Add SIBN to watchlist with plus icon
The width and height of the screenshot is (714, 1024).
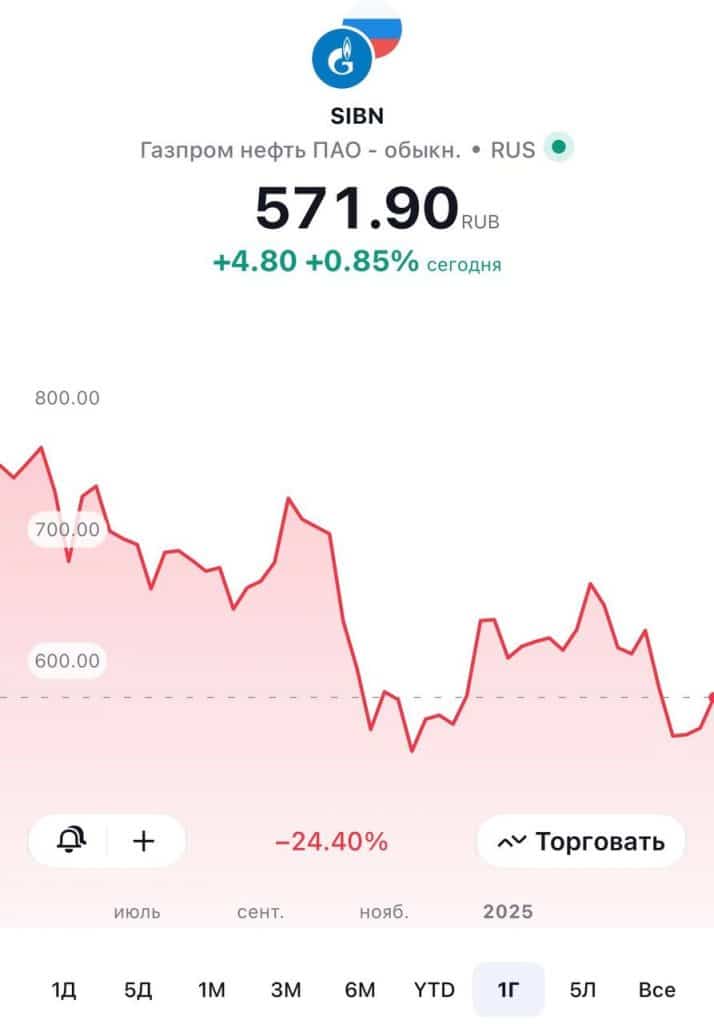coord(144,841)
